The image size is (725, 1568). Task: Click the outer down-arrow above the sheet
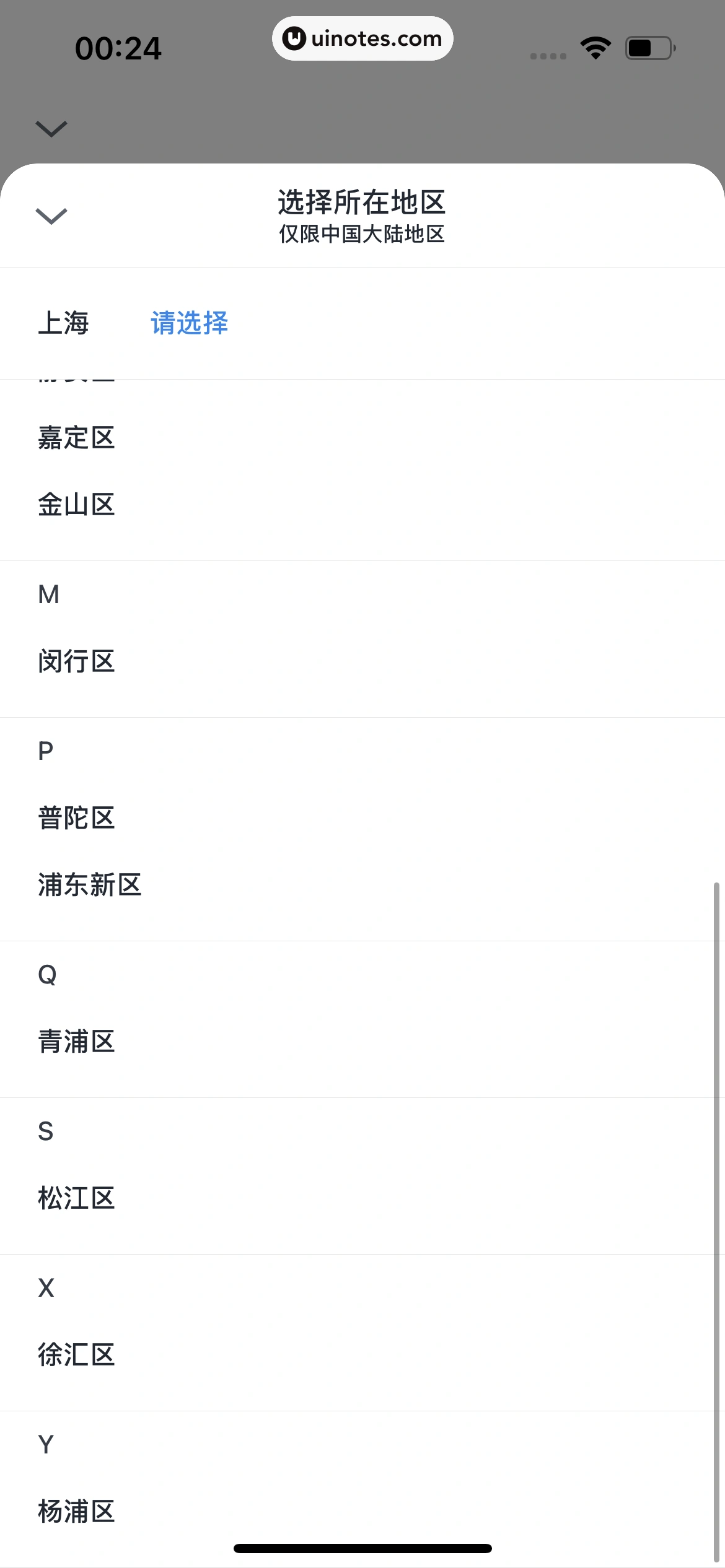coord(50,128)
